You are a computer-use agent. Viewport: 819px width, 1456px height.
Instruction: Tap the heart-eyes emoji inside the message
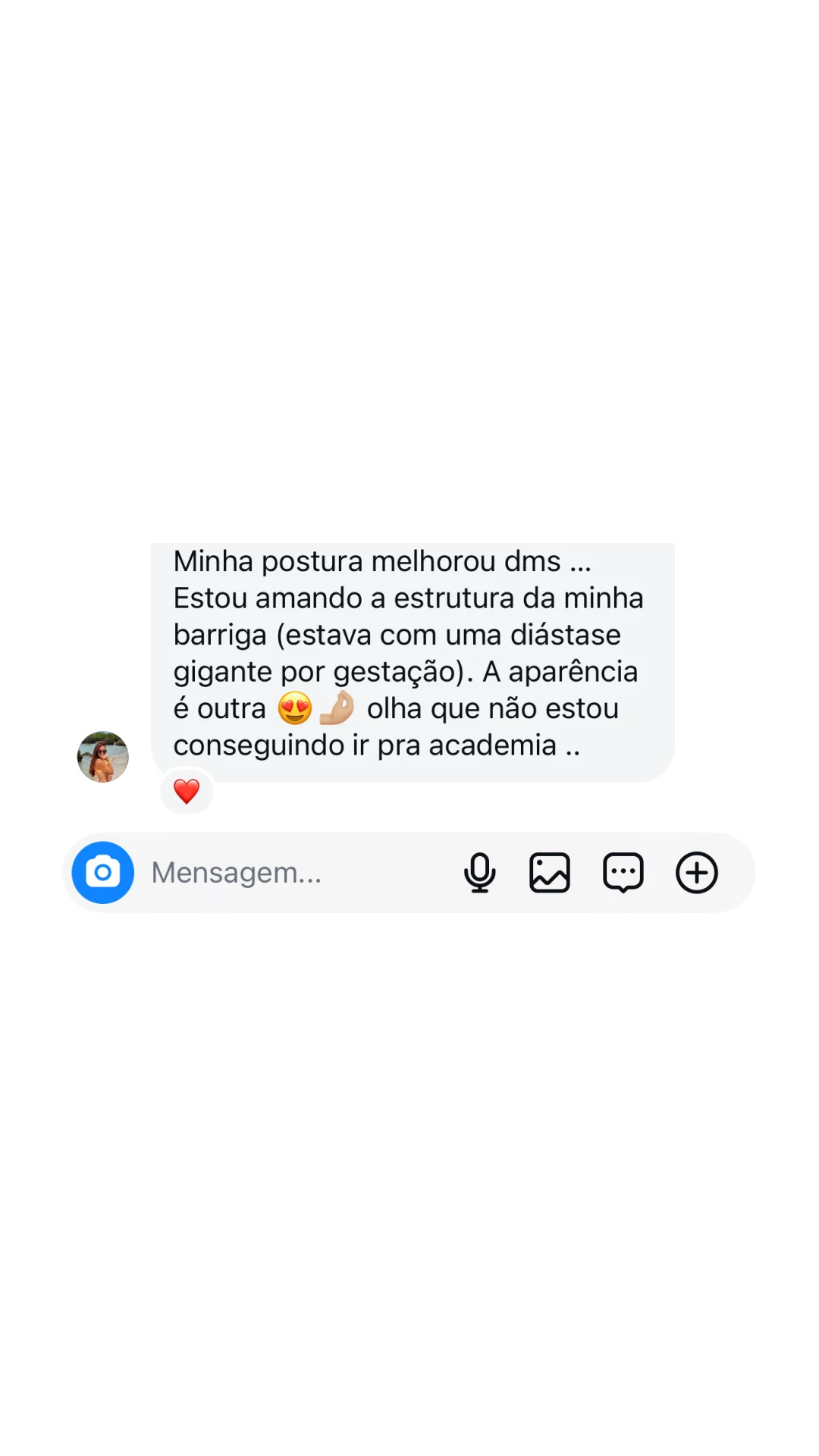[x=297, y=708]
